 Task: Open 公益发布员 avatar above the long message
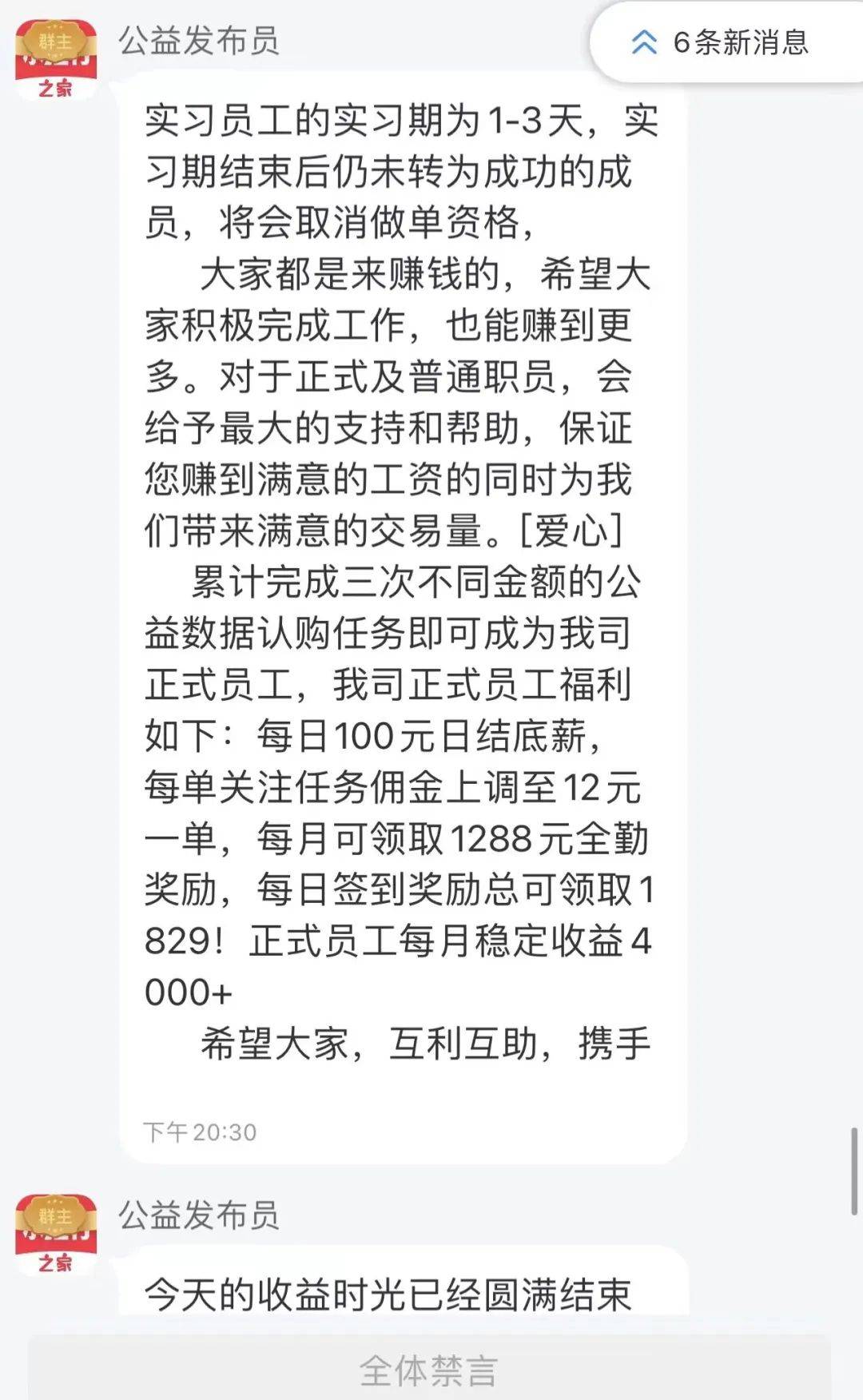[x=56, y=59]
